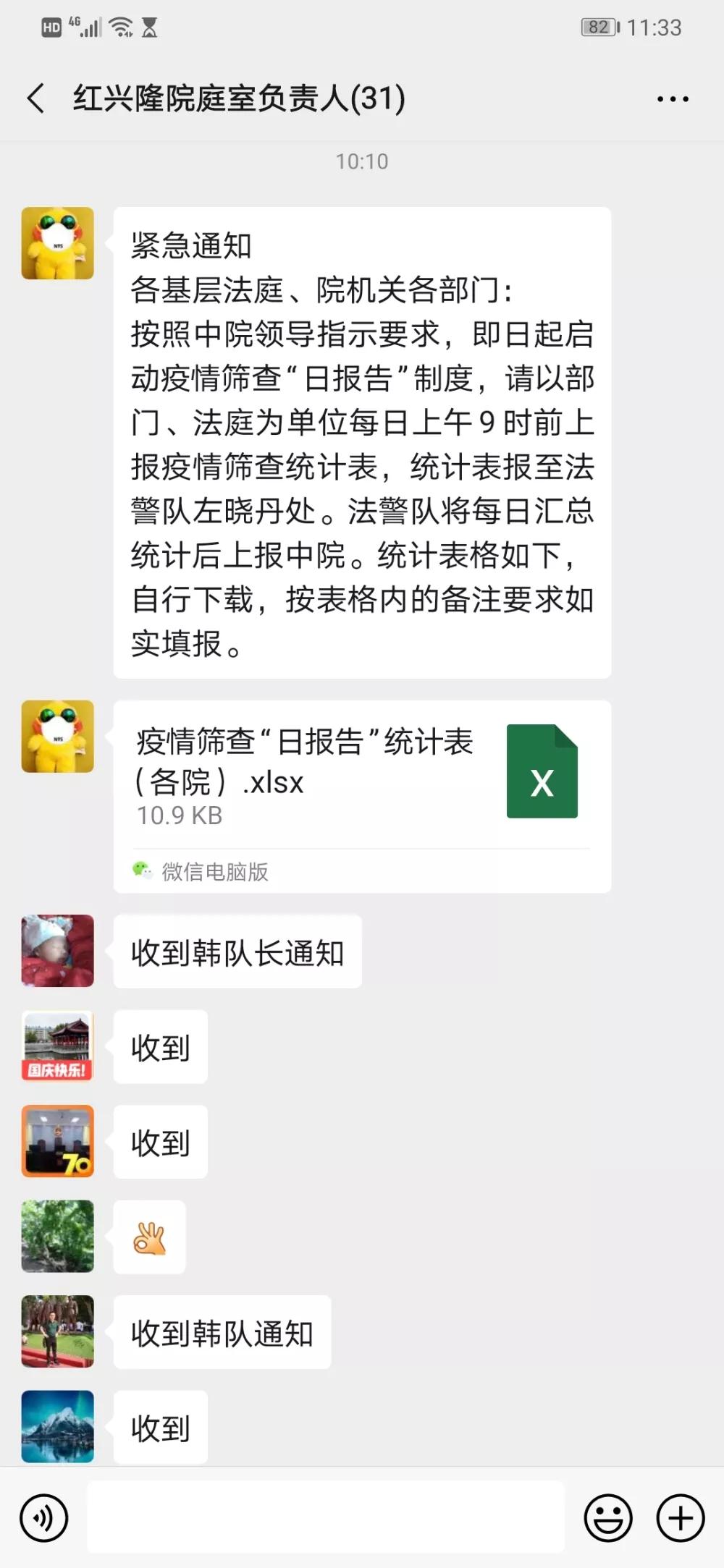View profile of sender of 收到韩队长通知

tap(58, 951)
